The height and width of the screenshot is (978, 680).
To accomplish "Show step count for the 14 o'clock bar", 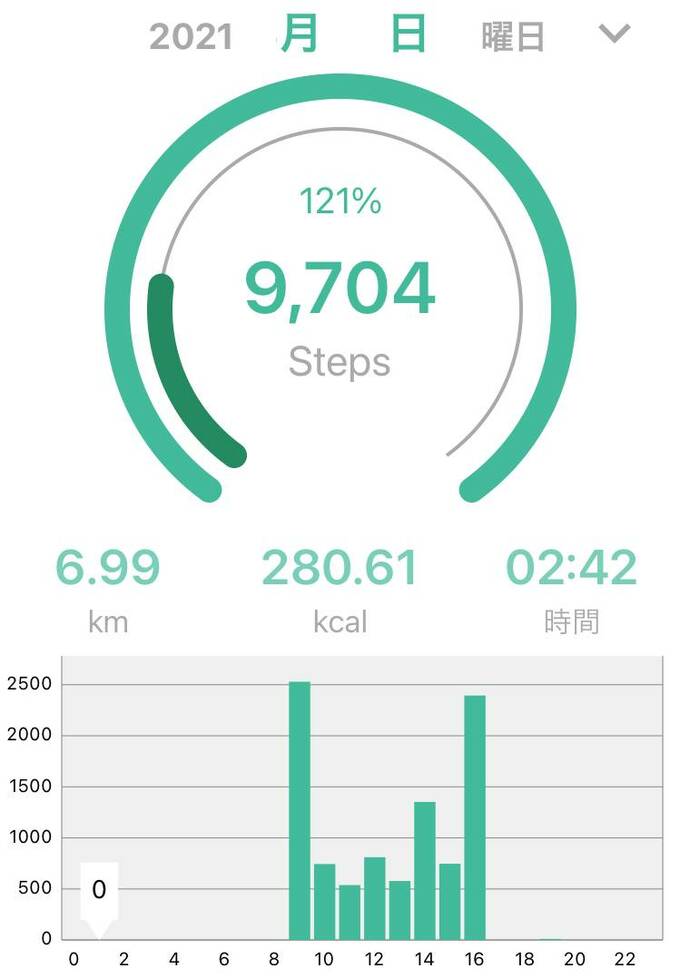I will tap(425, 870).
